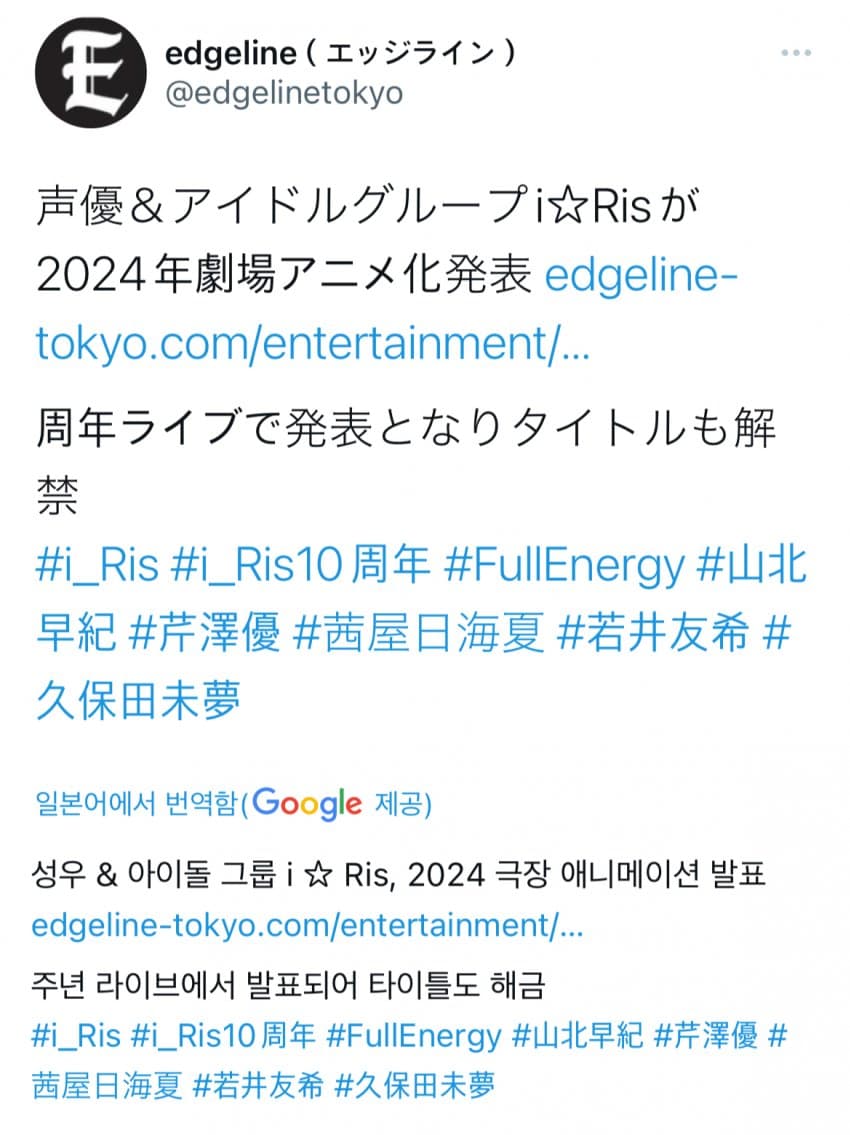
Task: Open the larger #芹澤優 hashtag in the original tweet
Action: click(x=205, y=634)
